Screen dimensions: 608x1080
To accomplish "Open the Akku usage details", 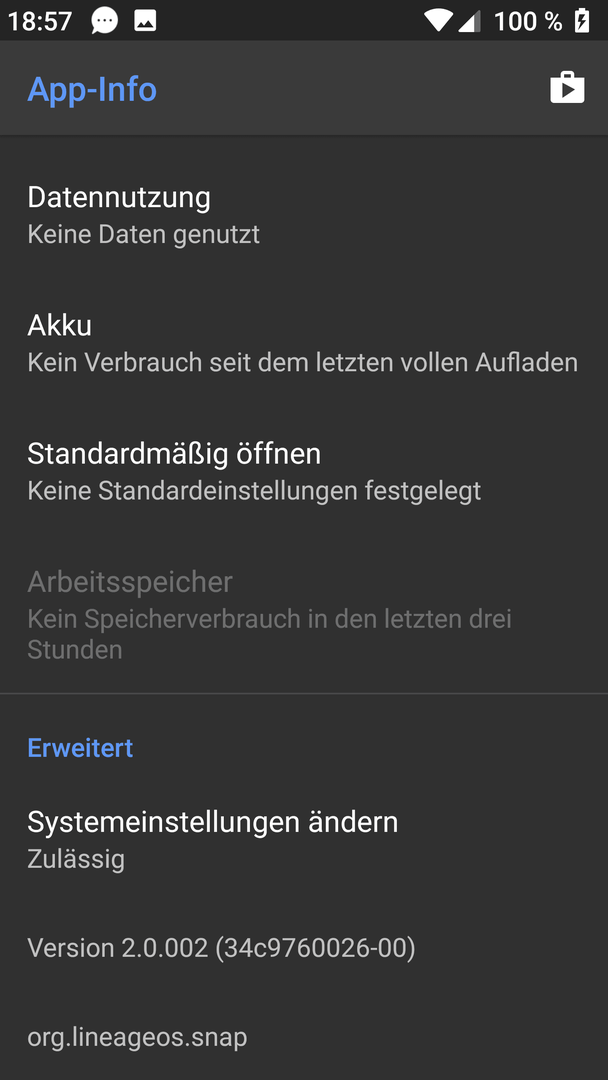I will [304, 342].
